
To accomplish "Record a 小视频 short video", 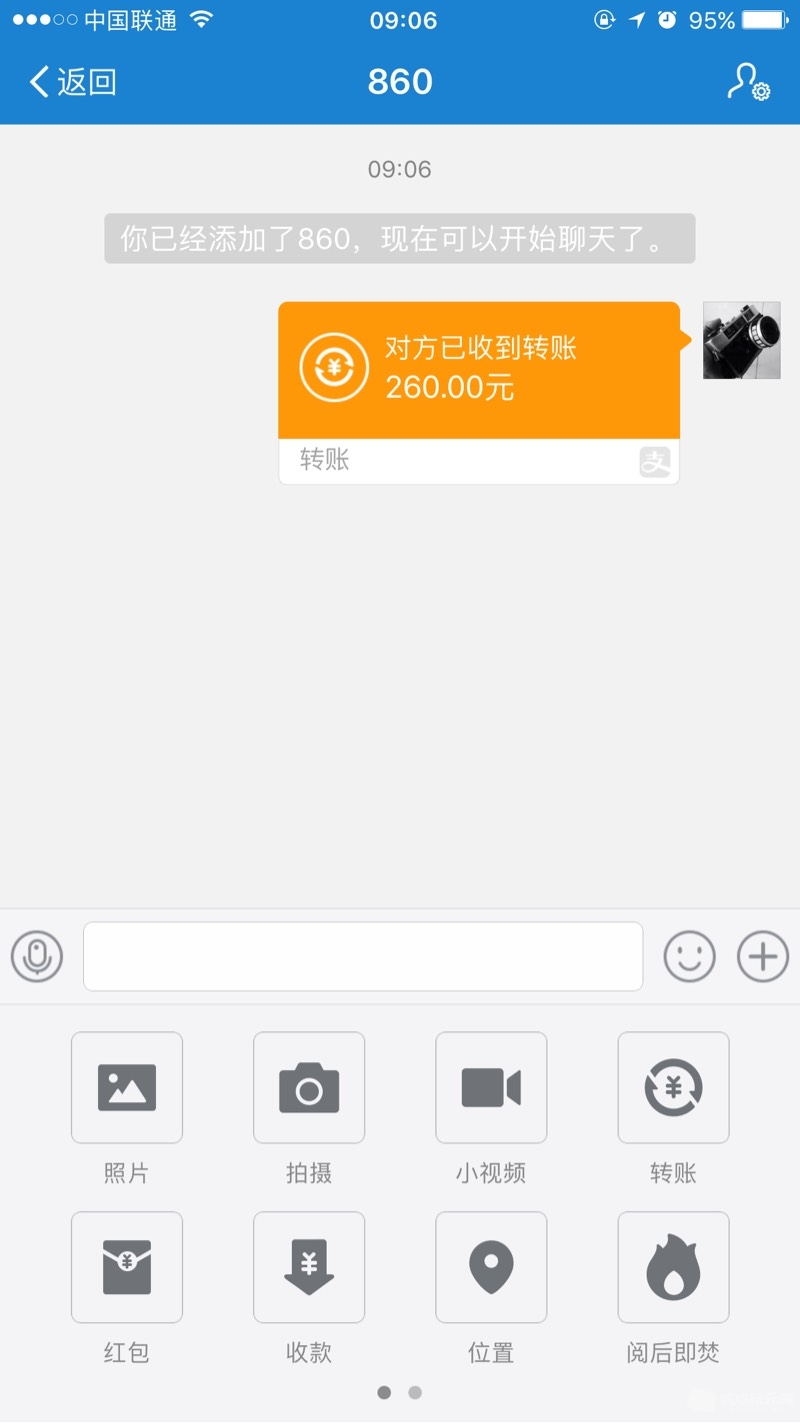I will tap(491, 1088).
